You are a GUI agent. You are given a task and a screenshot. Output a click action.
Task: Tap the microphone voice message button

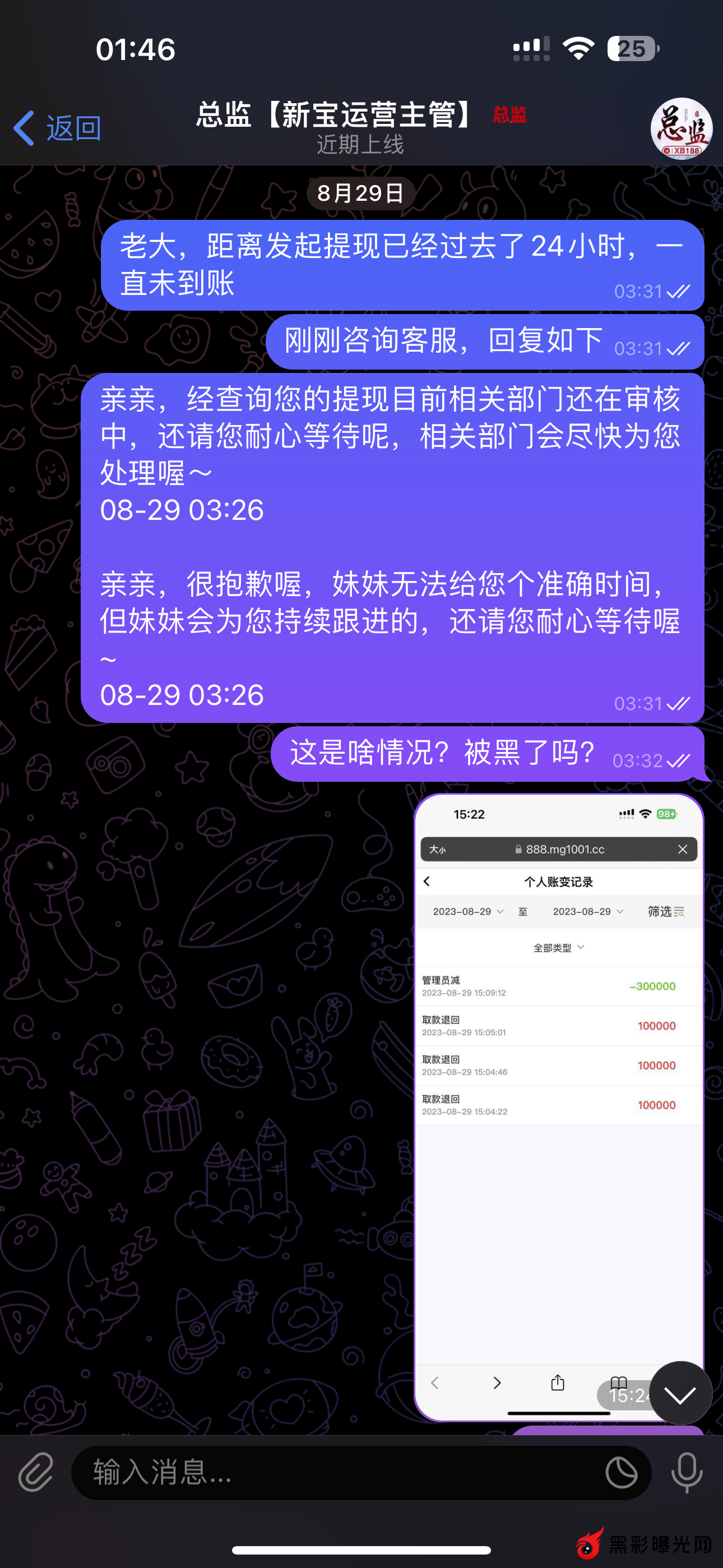pos(687,1473)
